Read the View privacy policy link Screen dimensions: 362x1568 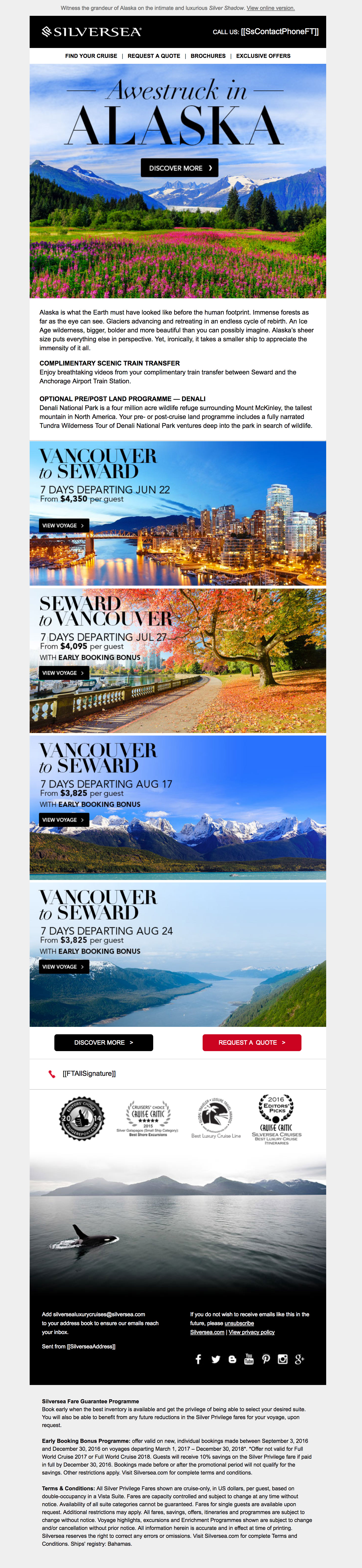[x=251, y=1332]
